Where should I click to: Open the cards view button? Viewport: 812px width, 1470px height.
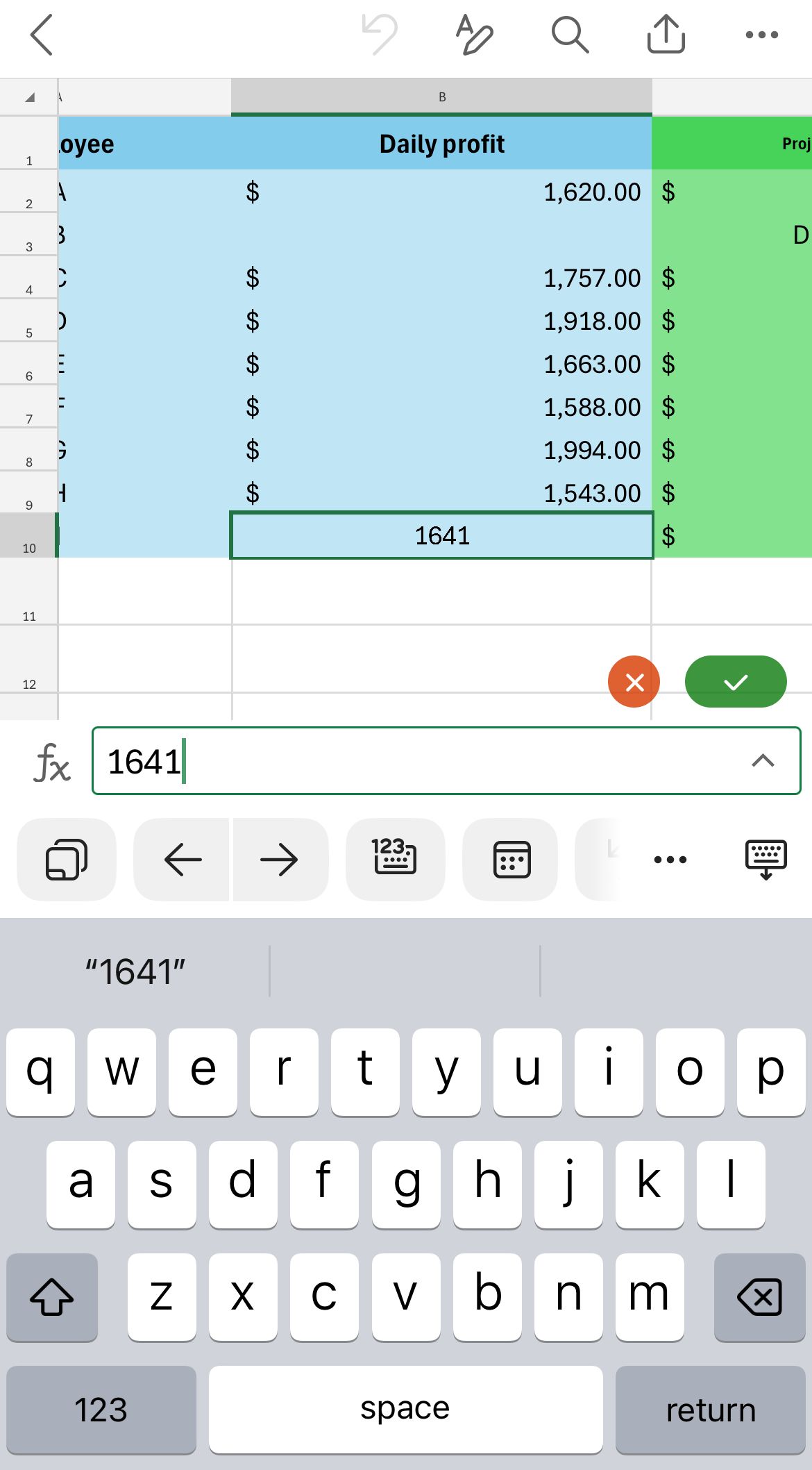[67, 860]
